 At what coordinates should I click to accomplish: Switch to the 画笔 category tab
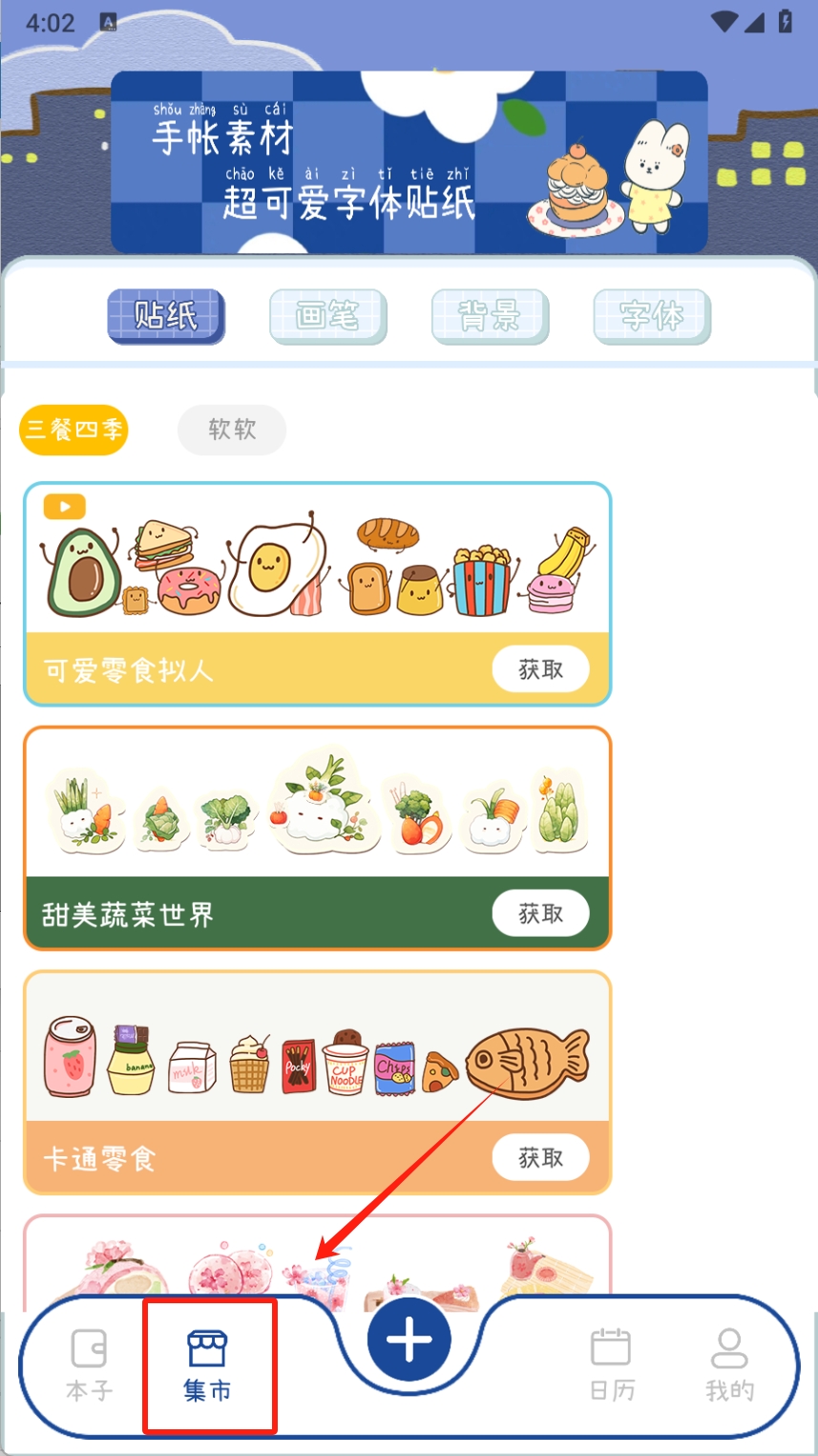click(327, 316)
